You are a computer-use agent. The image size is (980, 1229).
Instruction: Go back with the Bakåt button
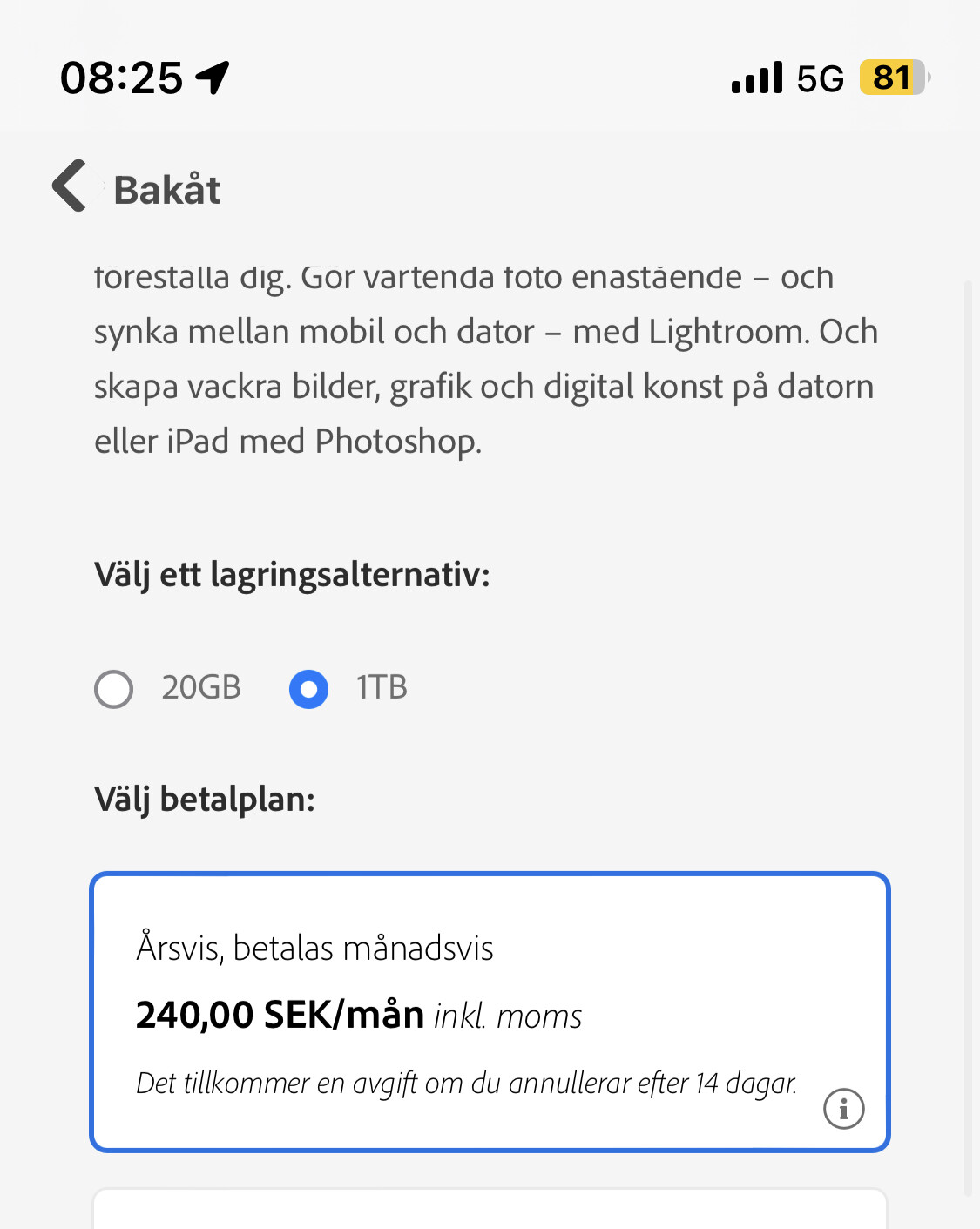click(136, 187)
